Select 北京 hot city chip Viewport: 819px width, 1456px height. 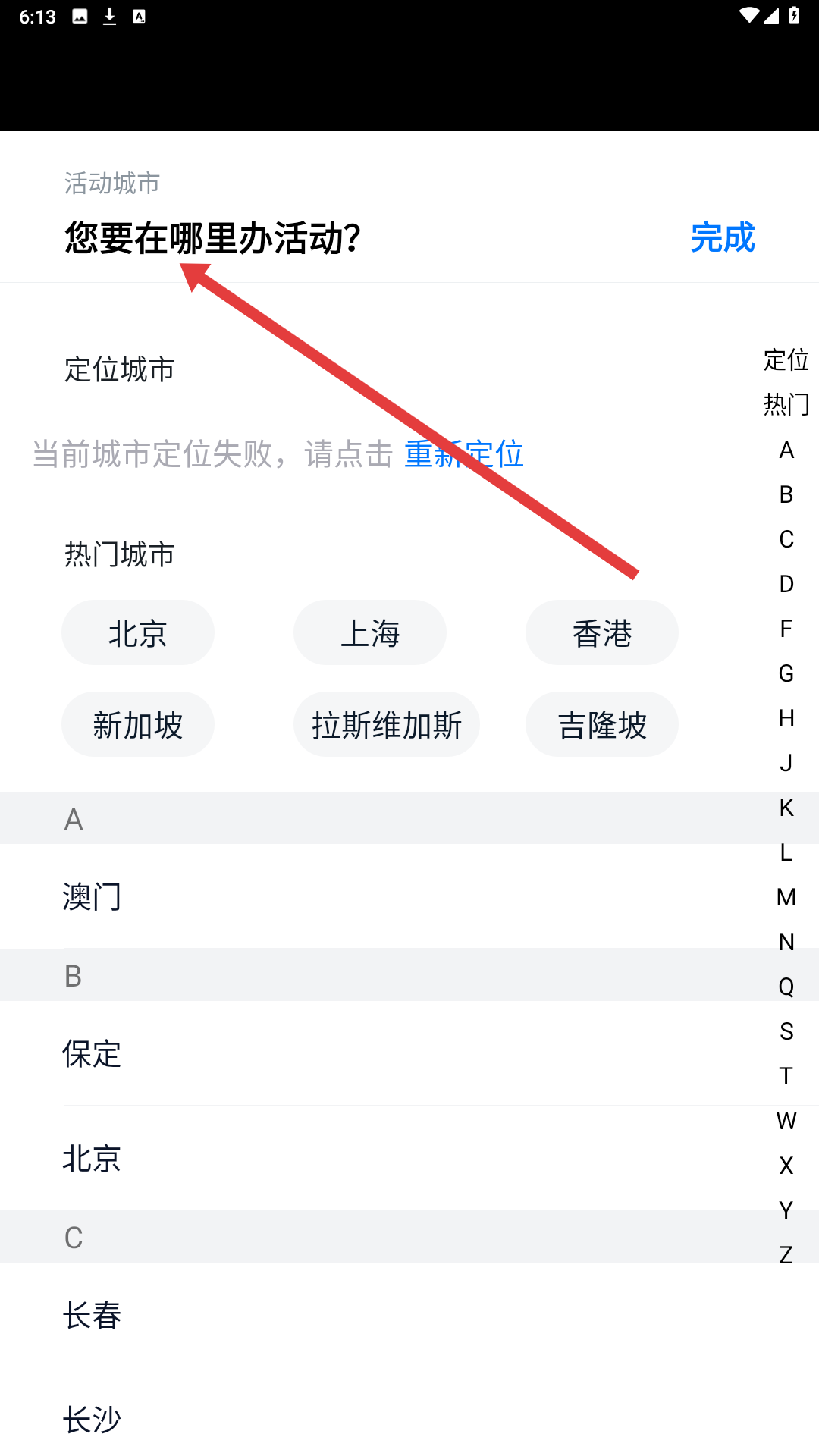pyautogui.click(x=138, y=633)
